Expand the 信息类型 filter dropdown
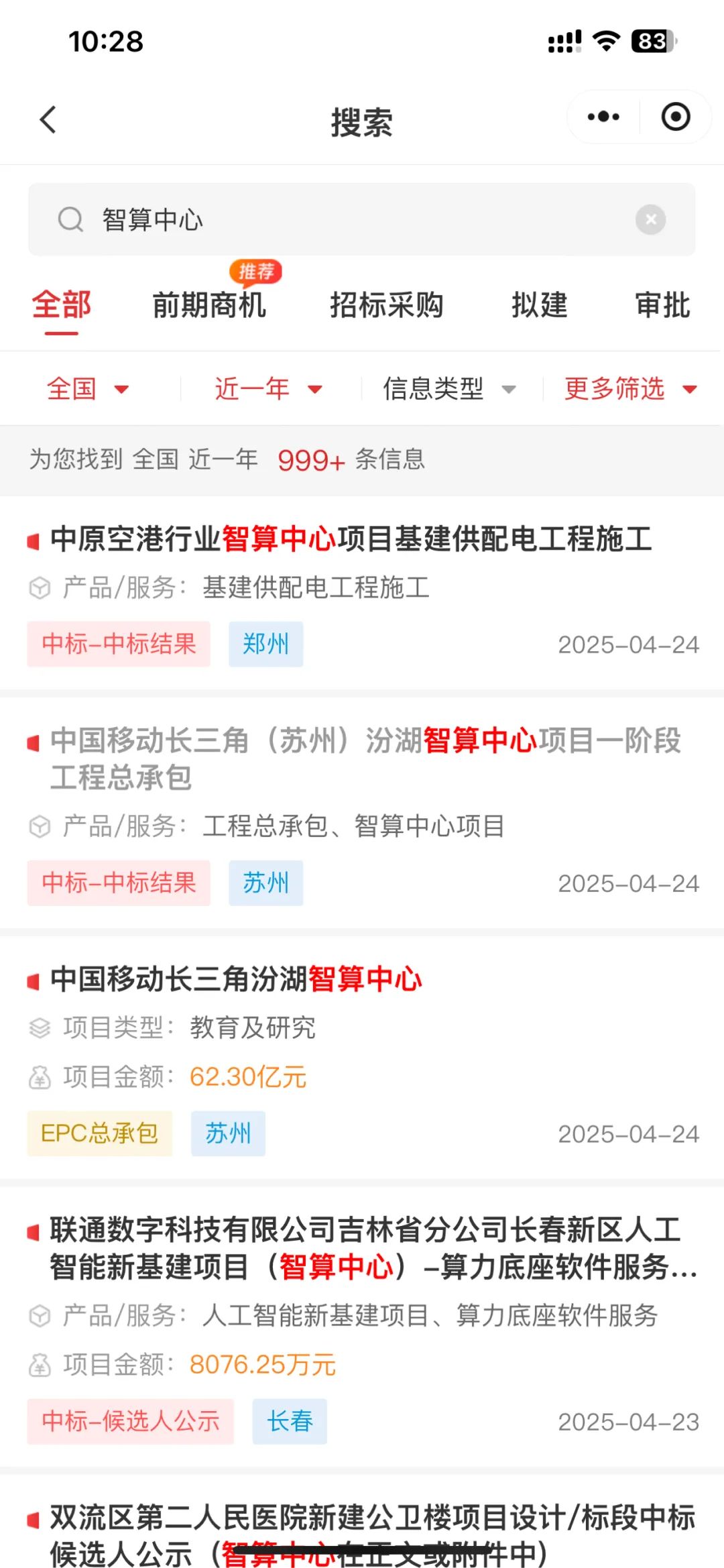 click(449, 388)
